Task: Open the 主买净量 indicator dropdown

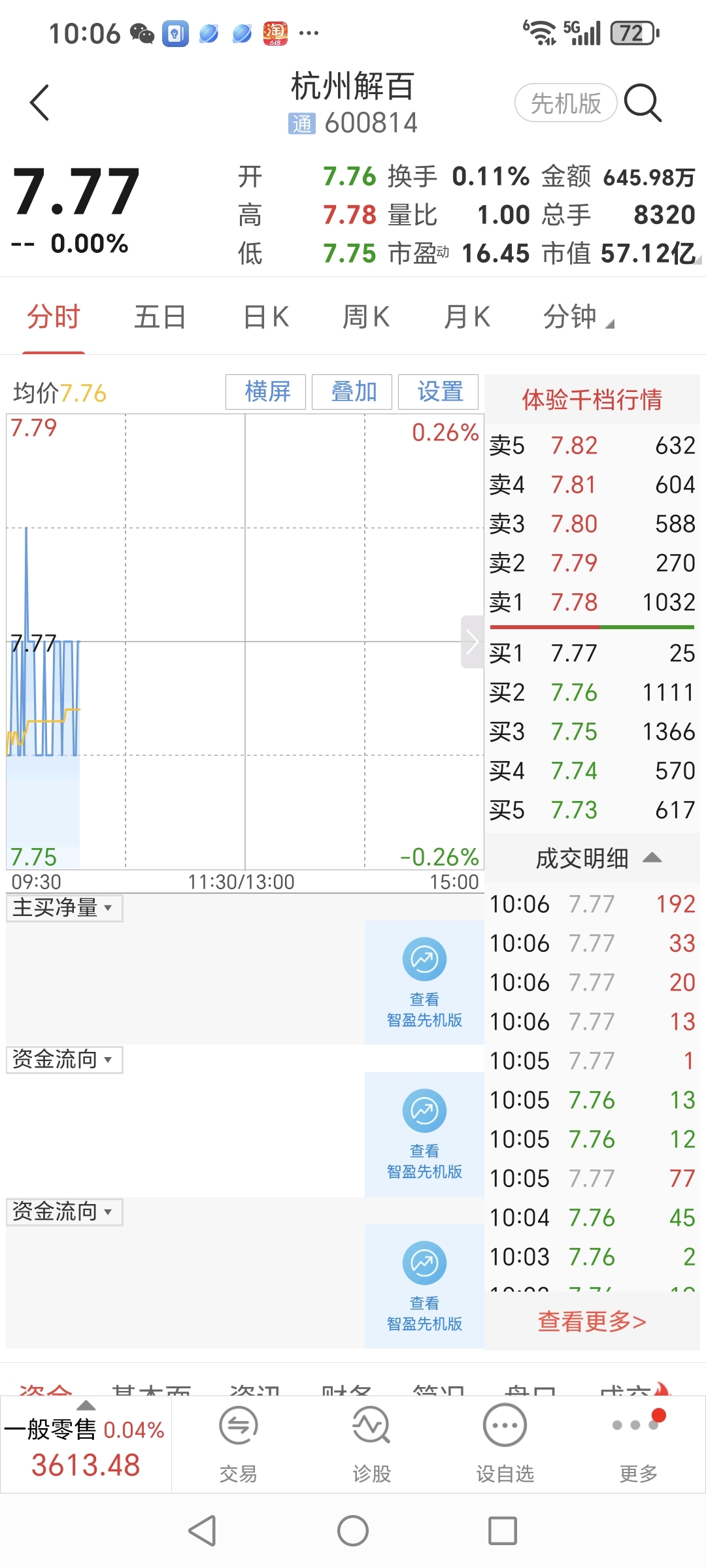Action: pyautogui.click(x=64, y=907)
